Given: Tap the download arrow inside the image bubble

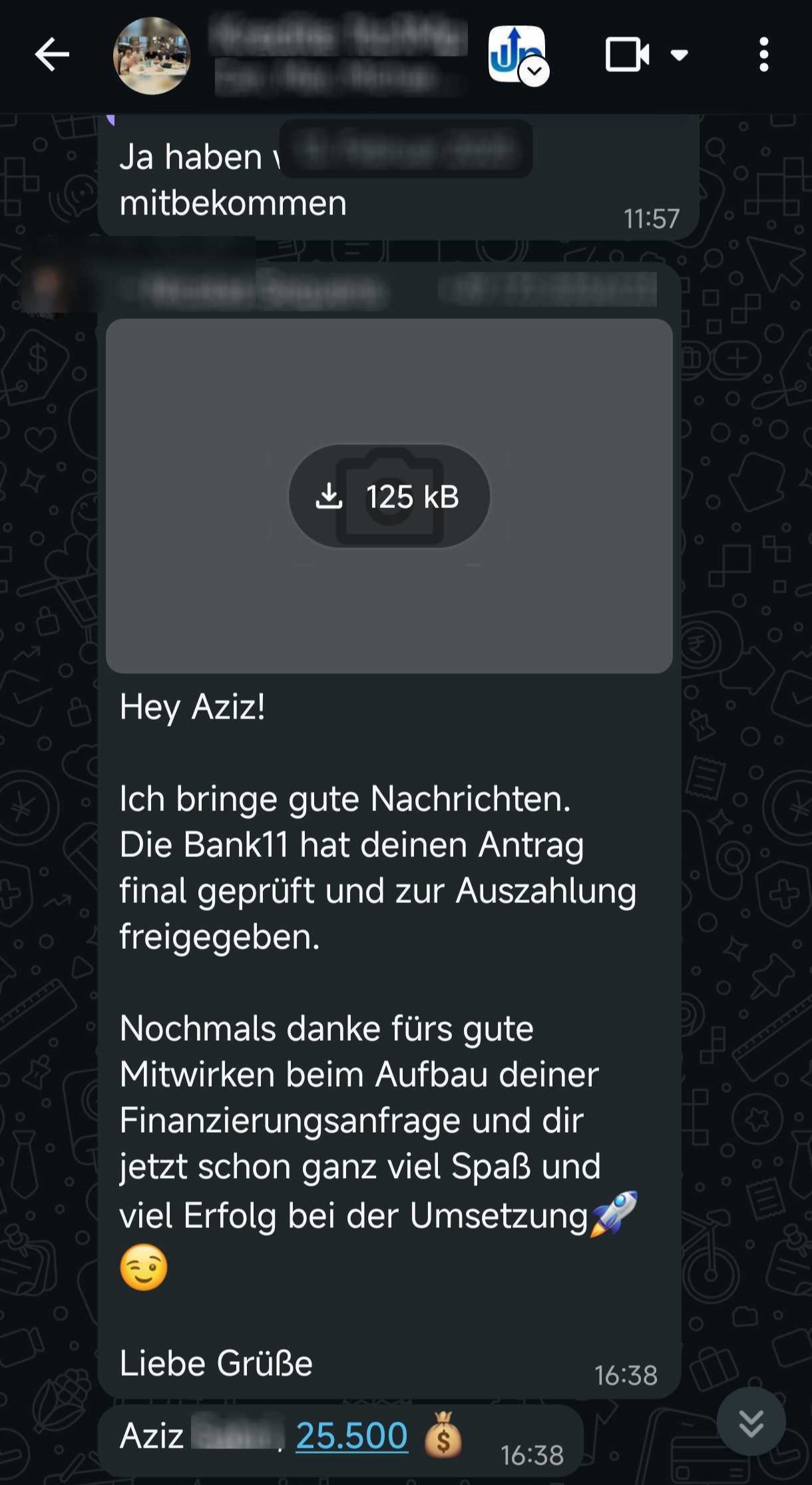Looking at the screenshot, I should tap(331, 495).
